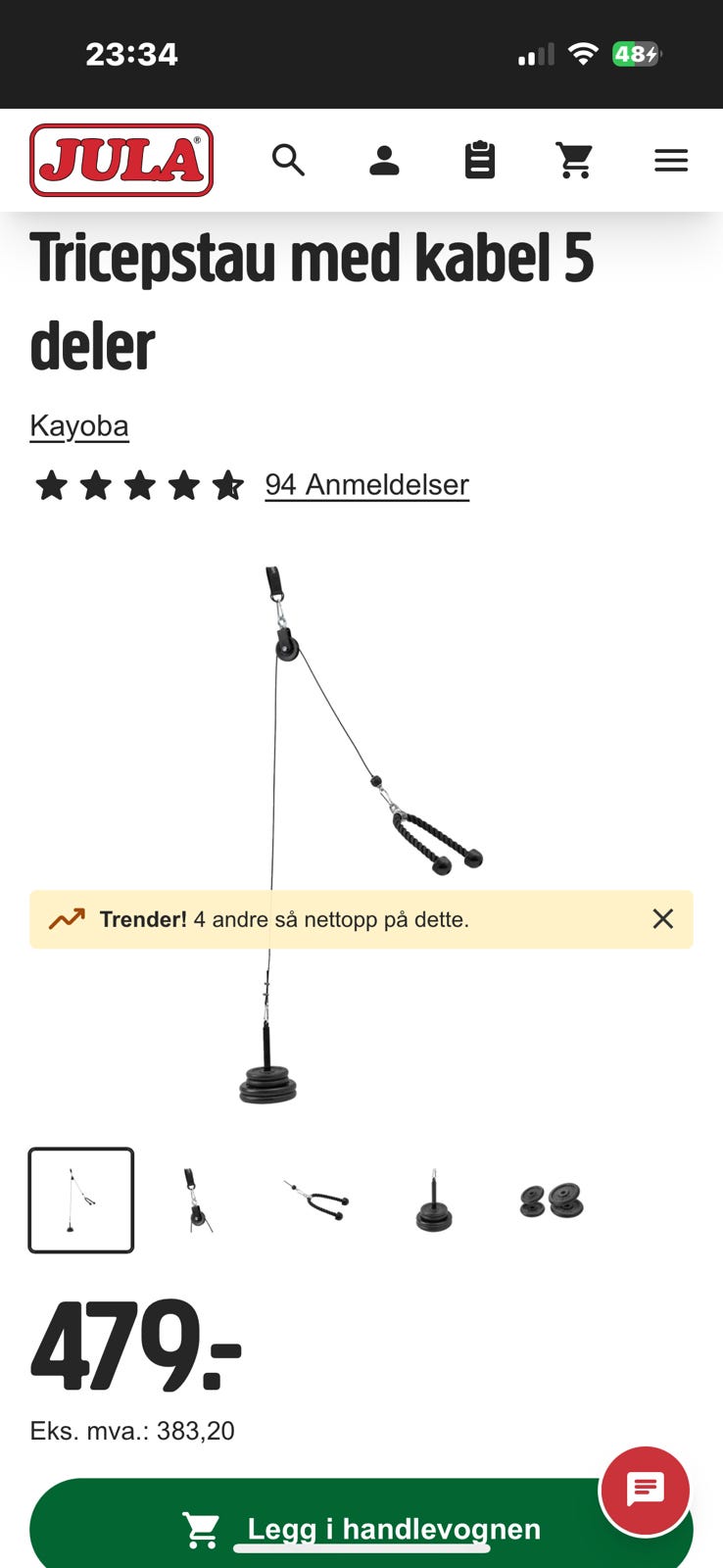Open the 94 Anmeldelser reviews
The image size is (723, 1568).
[365, 485]
